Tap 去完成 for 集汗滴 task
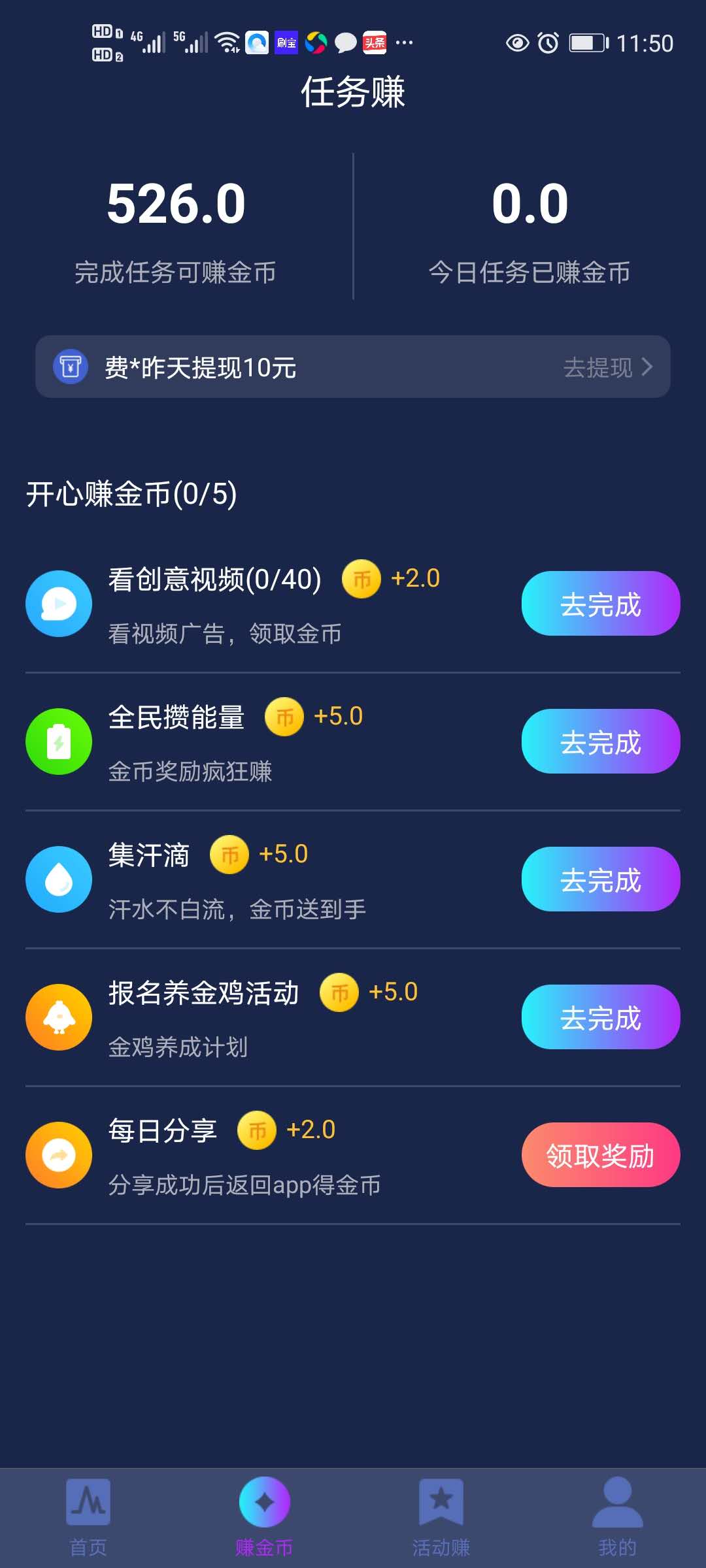The width and height of the screenshot is (706, 1568). 601,879
